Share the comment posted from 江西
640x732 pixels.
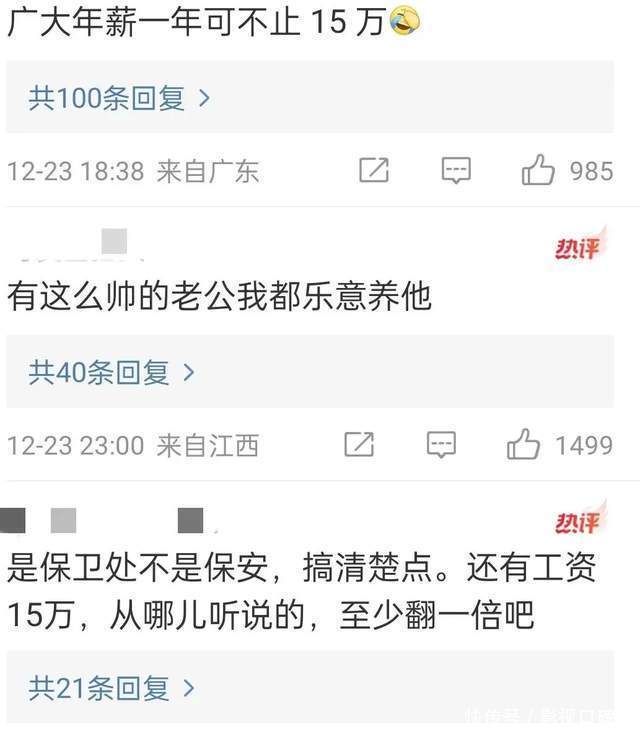pyautogui.click(x=359, y=444)
